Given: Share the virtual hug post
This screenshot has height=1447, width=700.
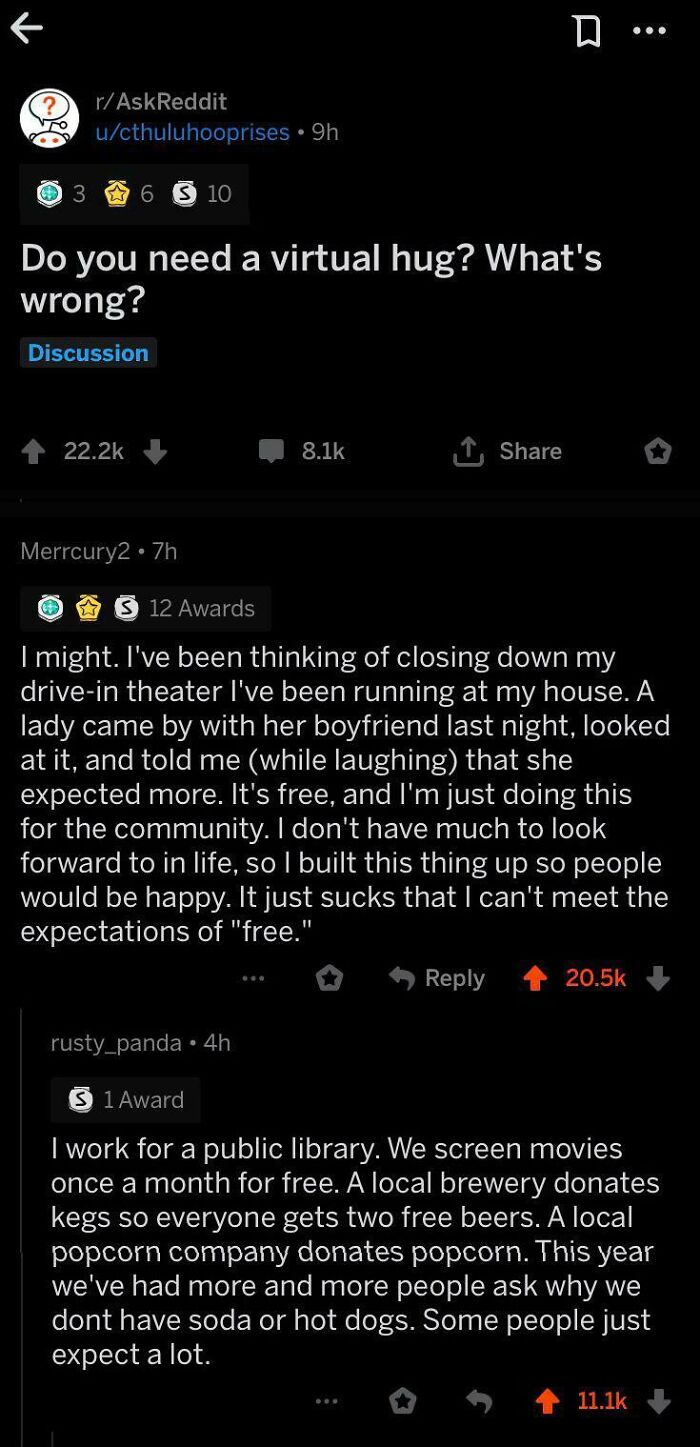Looking at the screenshot, I should [x=508, y=452].
